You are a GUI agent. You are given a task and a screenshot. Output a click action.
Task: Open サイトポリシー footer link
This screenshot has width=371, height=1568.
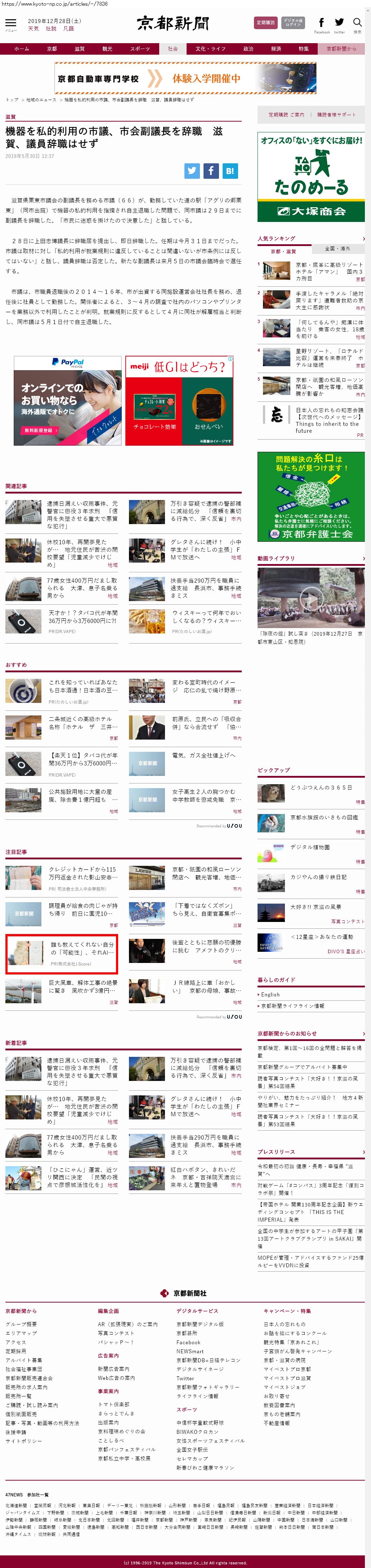coord(24,1441)
